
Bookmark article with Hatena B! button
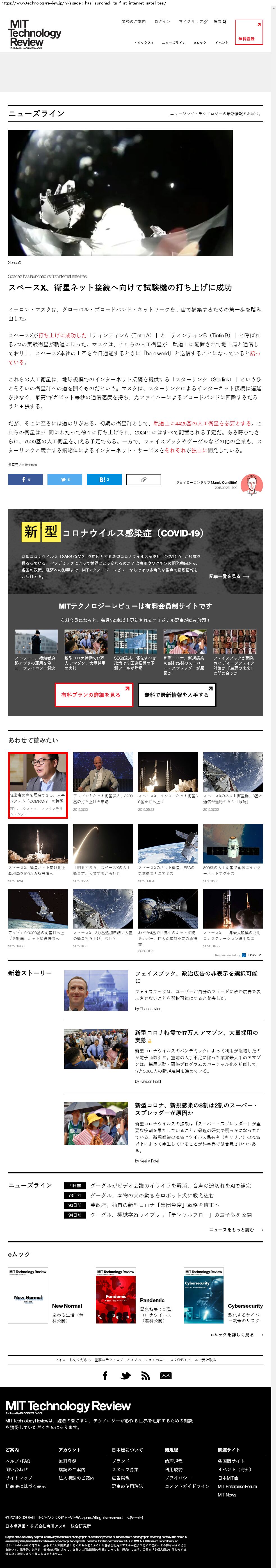tap(104, 480)
